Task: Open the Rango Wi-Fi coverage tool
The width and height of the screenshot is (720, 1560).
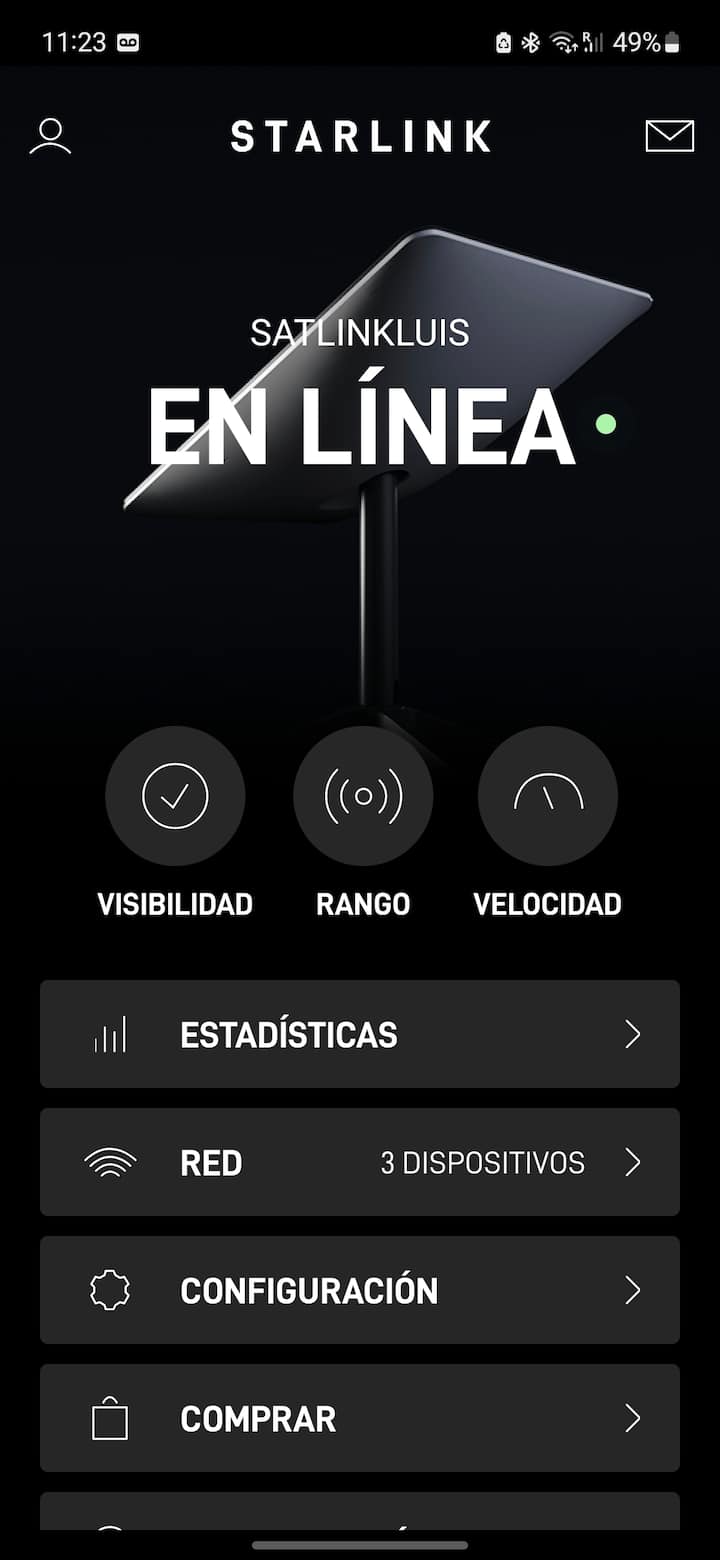Action: click(x=363, y=796)
